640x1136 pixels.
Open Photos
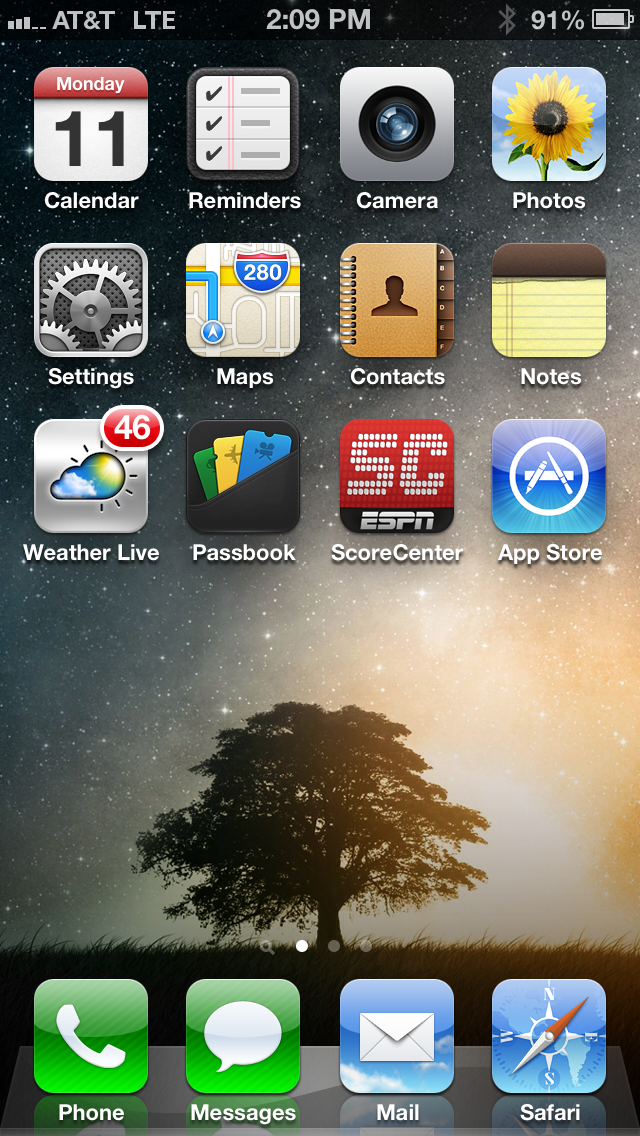[x=549, y=124]
